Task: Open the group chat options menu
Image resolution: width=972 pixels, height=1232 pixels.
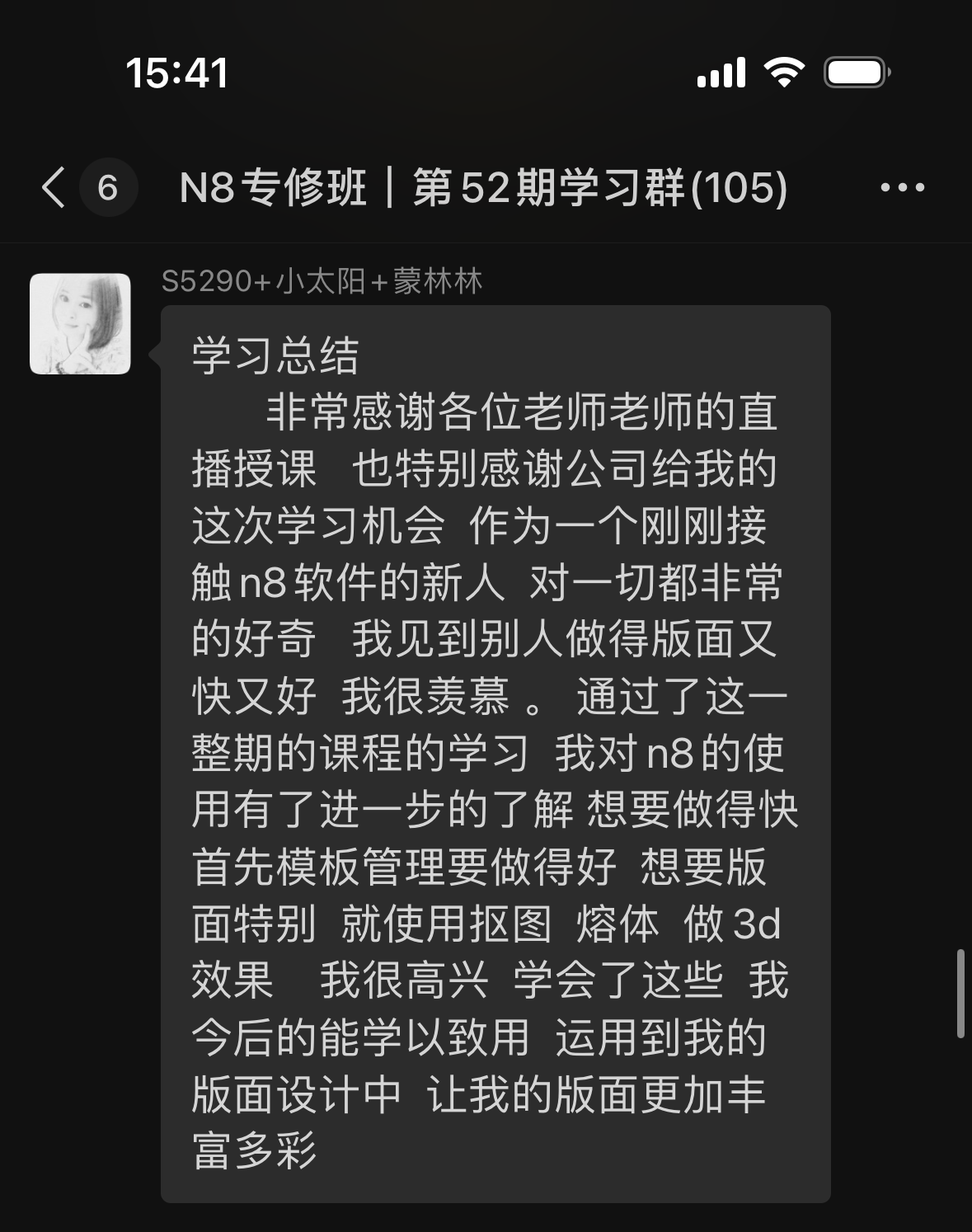Action: [x=902, y=187]
